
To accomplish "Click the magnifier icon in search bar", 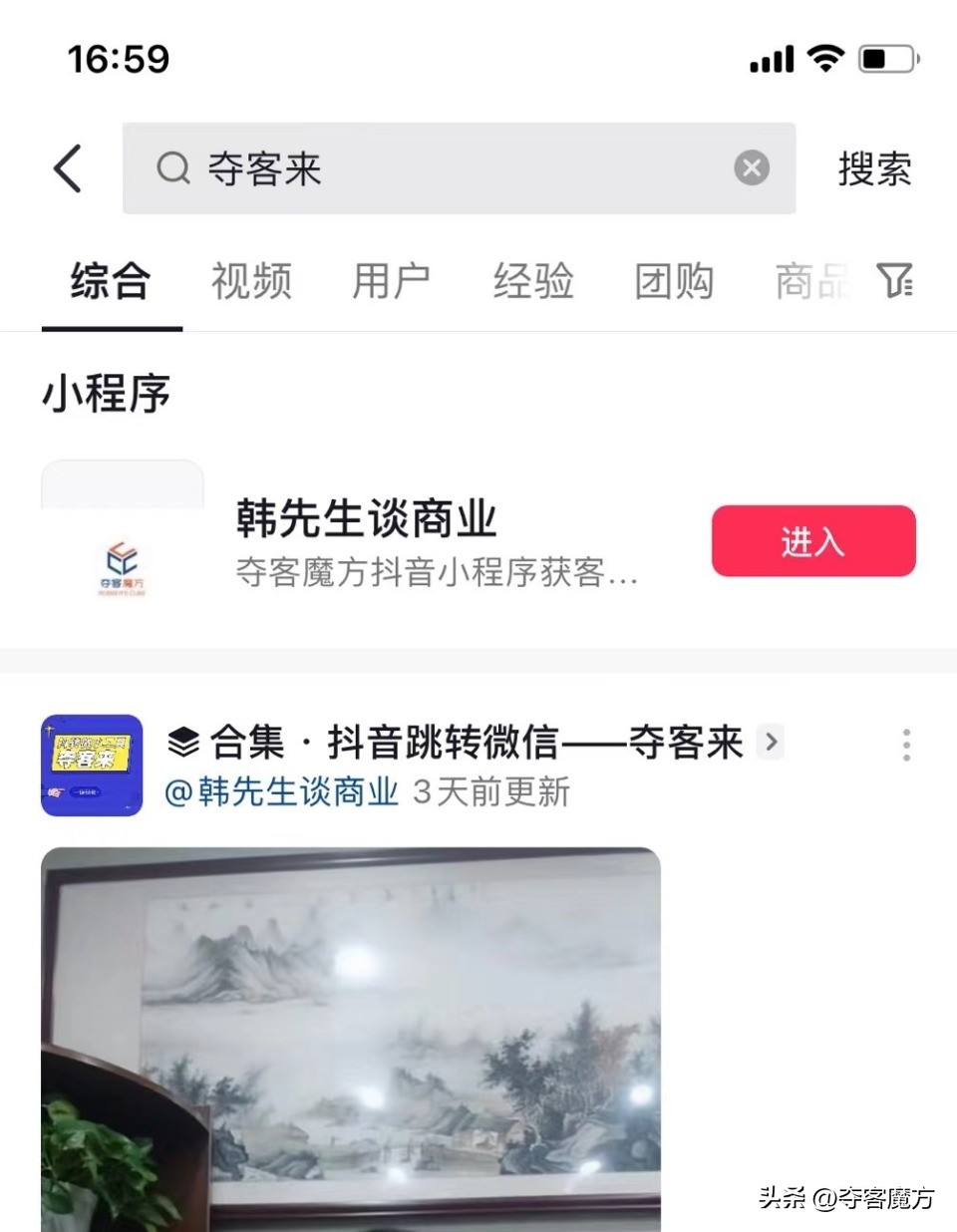I will (x=173, y=168).
